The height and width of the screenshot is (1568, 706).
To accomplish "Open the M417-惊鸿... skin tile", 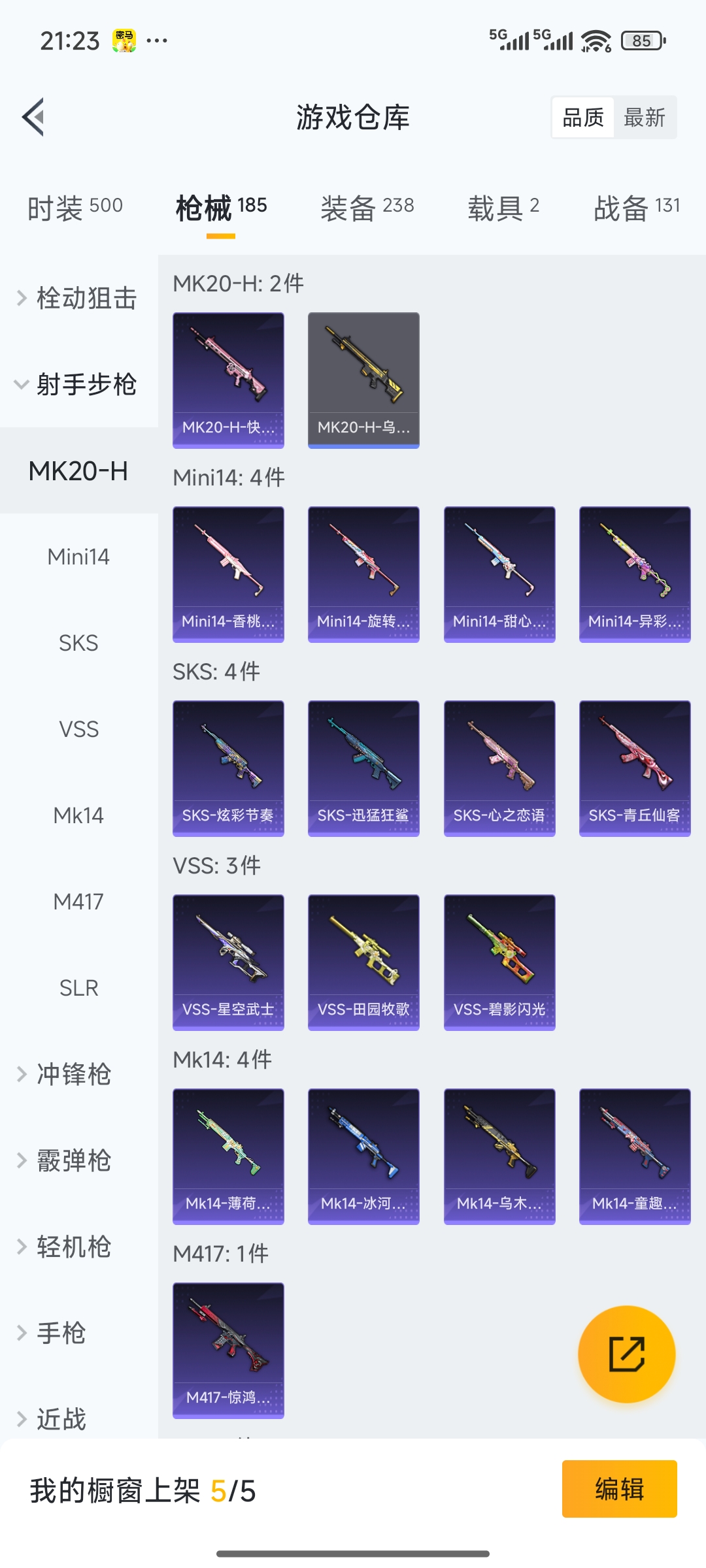I will click(x=228, y=1350).
